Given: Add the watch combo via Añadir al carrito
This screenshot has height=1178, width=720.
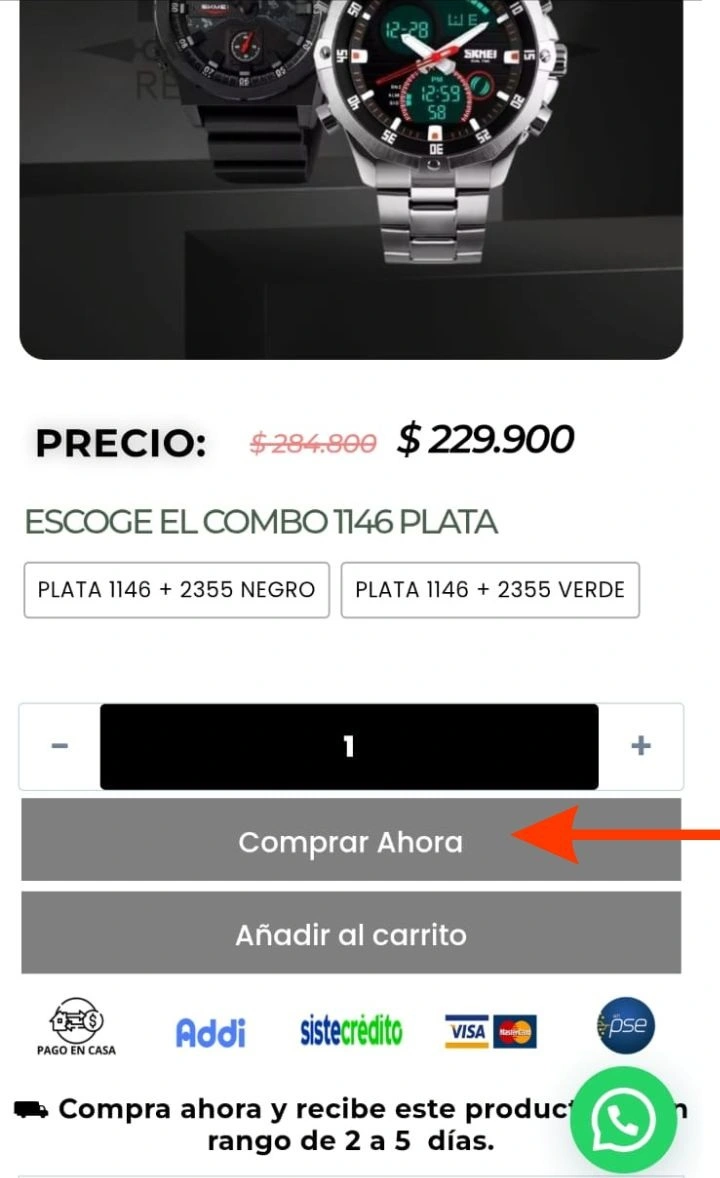Looking at the screenshot, I should tap(350, 934).
